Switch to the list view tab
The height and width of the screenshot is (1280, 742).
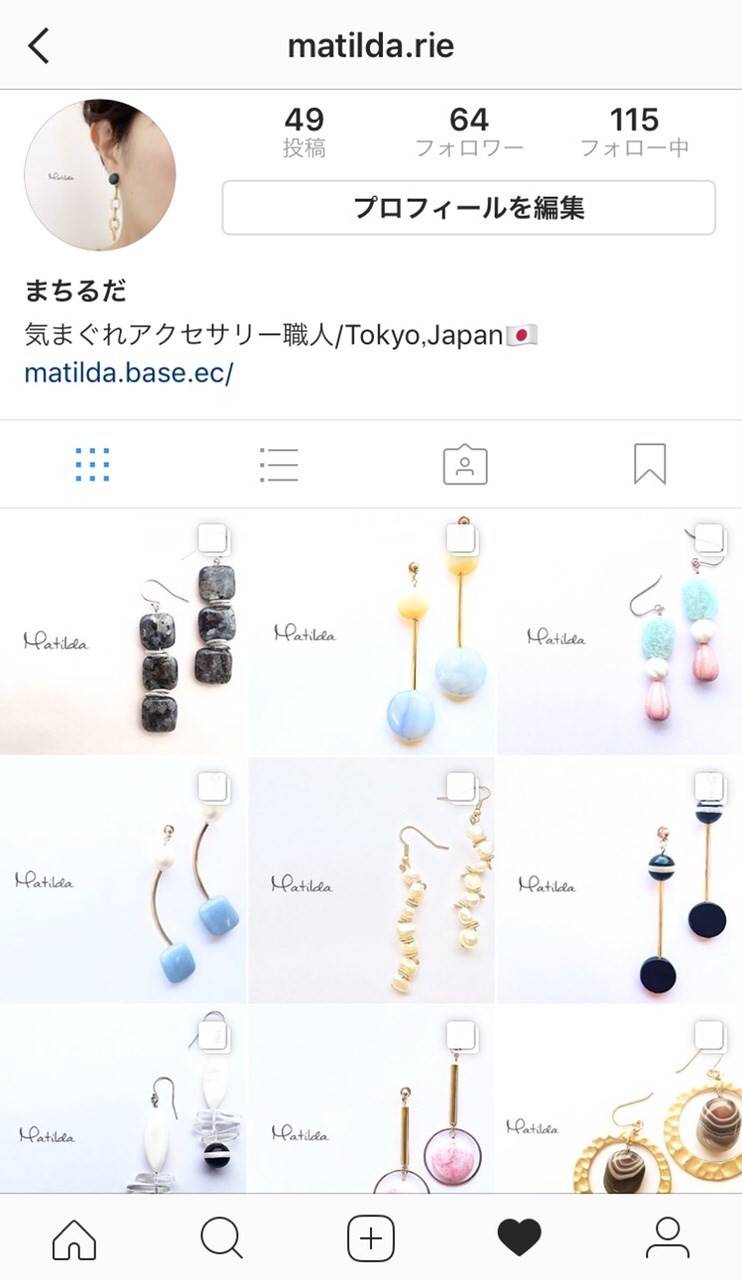(x=278, y=465)
